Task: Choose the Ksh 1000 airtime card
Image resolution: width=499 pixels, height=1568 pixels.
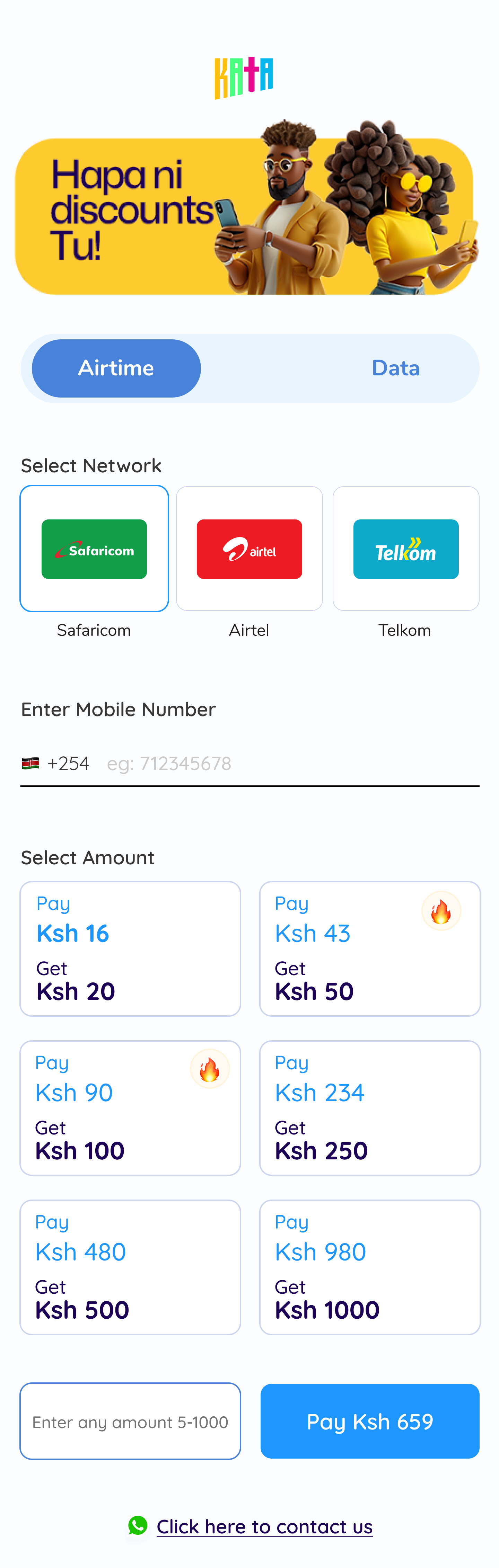Action: (x=370, y=1267)
